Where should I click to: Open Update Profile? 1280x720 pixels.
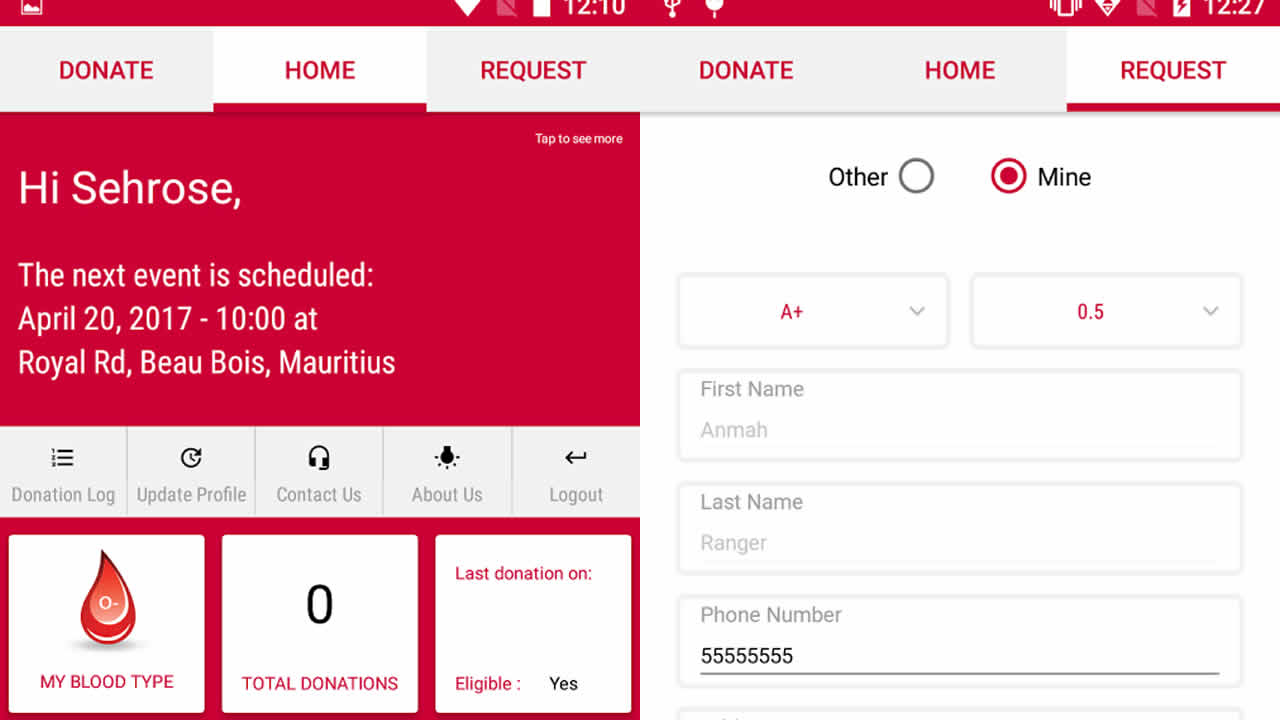(x=191, y=473)
